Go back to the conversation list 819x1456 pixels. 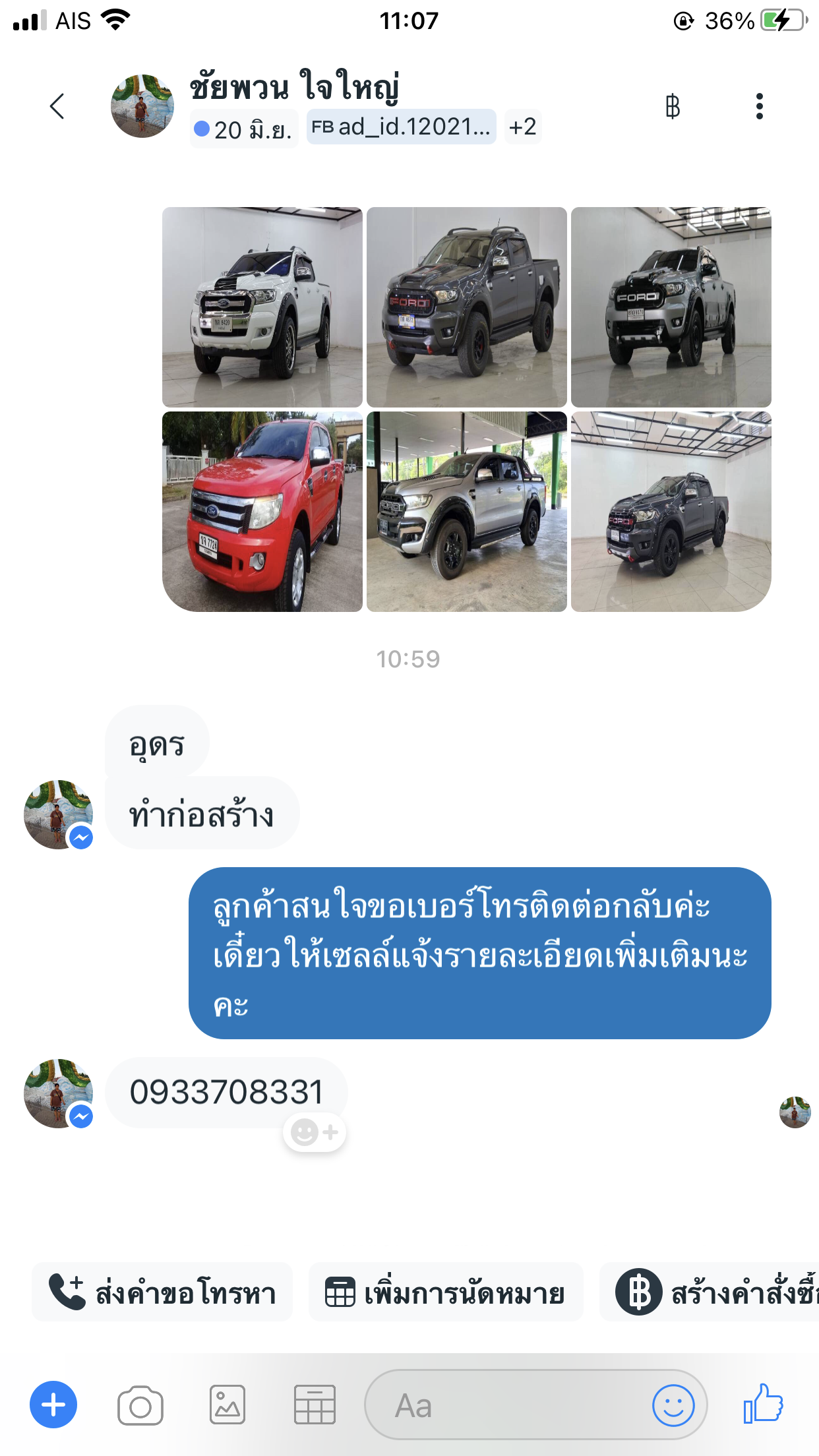click(x=57, y=106)
